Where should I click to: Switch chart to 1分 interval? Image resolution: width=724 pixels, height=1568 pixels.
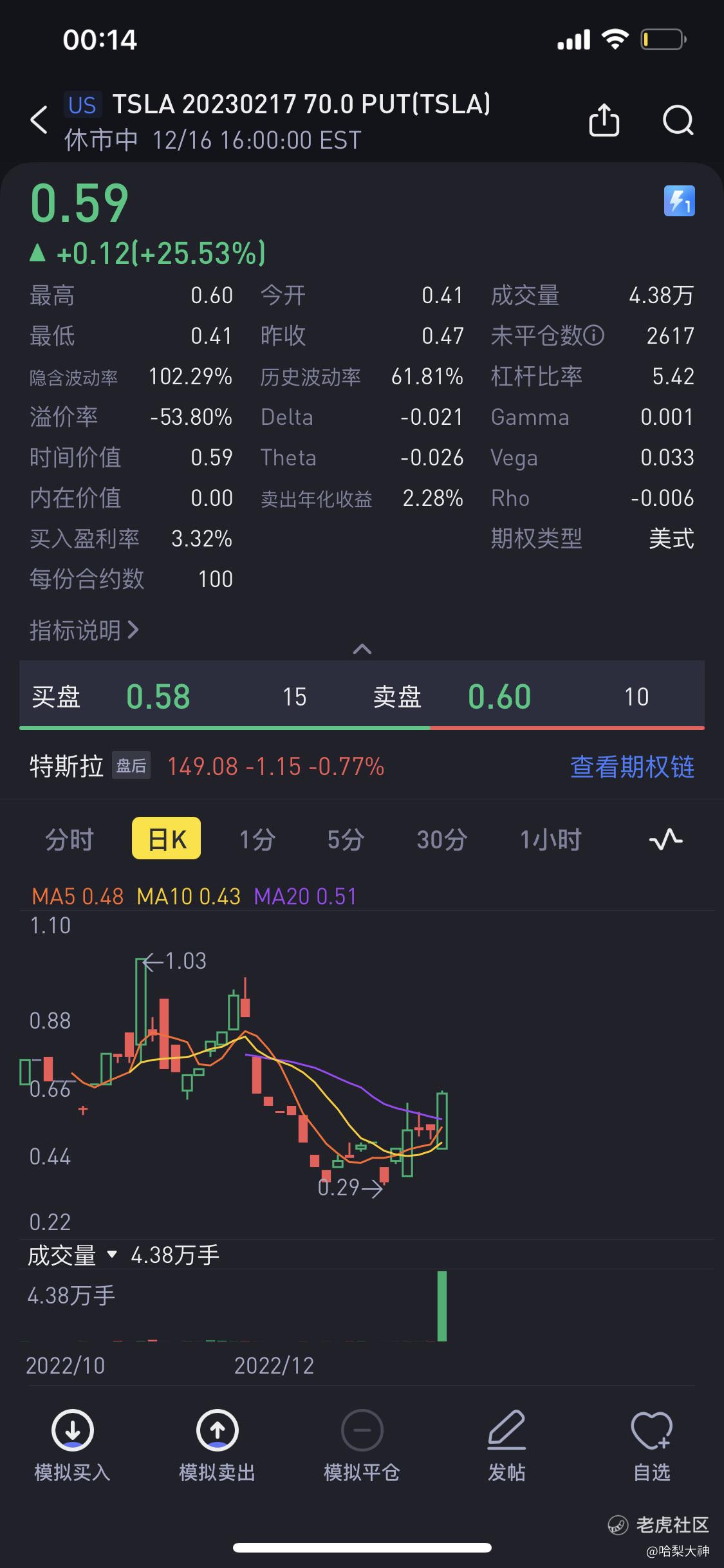(x=257, y=839)
